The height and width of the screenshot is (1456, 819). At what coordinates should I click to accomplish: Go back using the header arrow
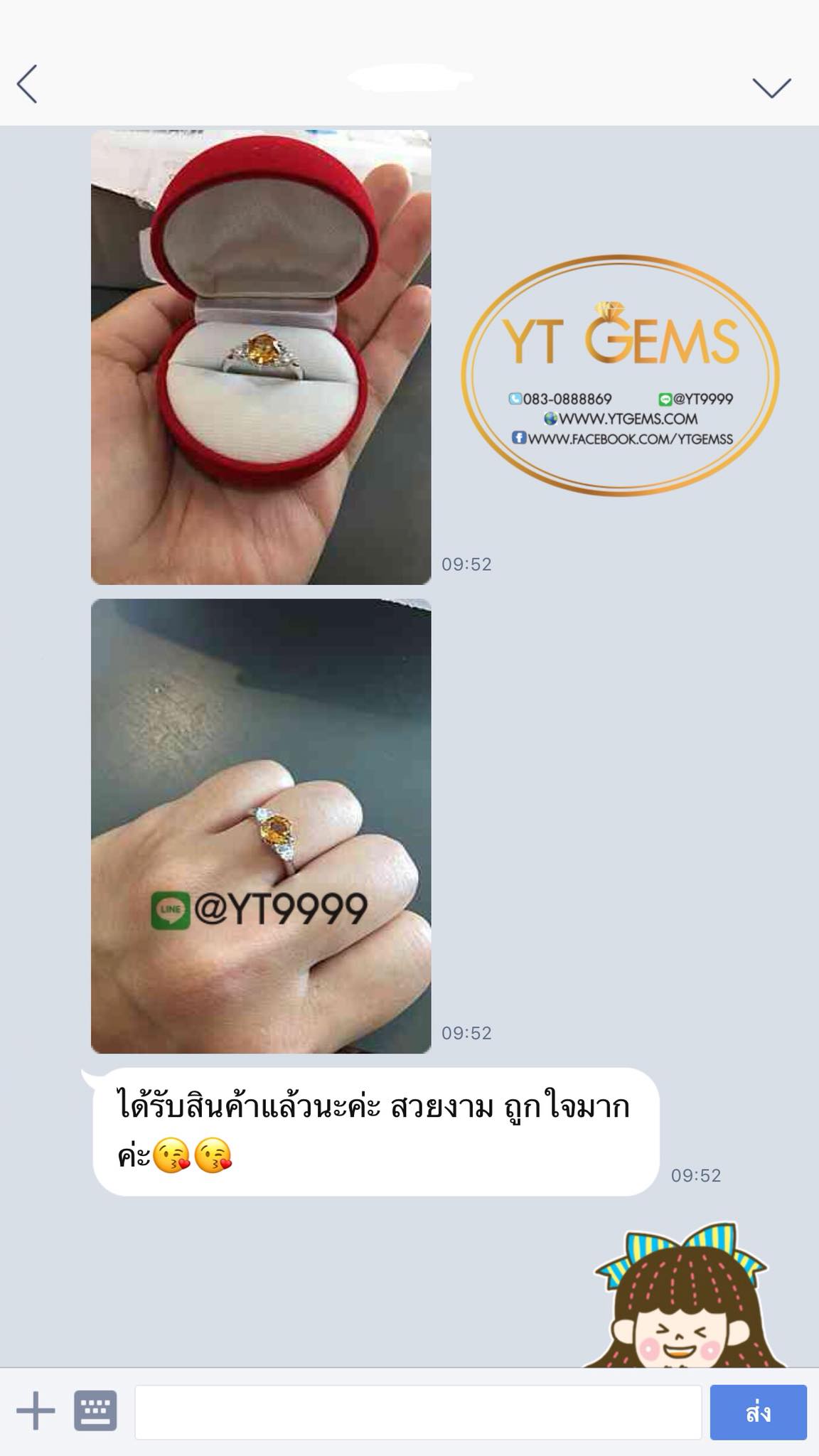(x=27, y=85)
